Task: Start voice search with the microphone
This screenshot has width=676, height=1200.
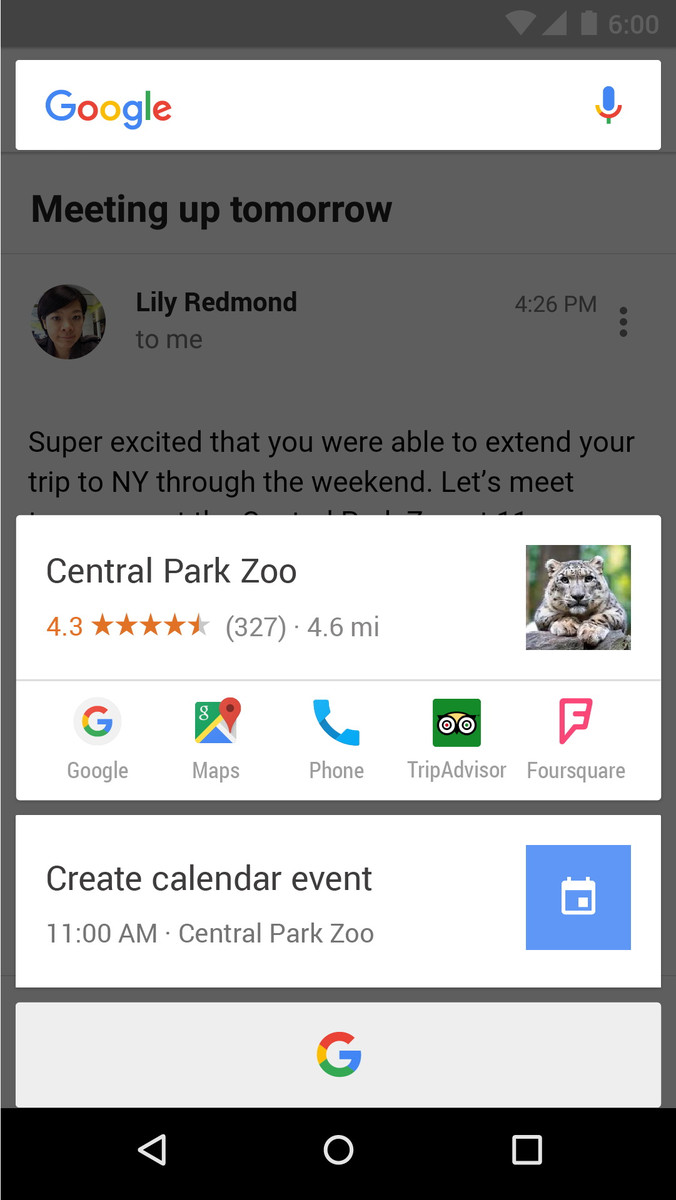Action: (608, 105)
